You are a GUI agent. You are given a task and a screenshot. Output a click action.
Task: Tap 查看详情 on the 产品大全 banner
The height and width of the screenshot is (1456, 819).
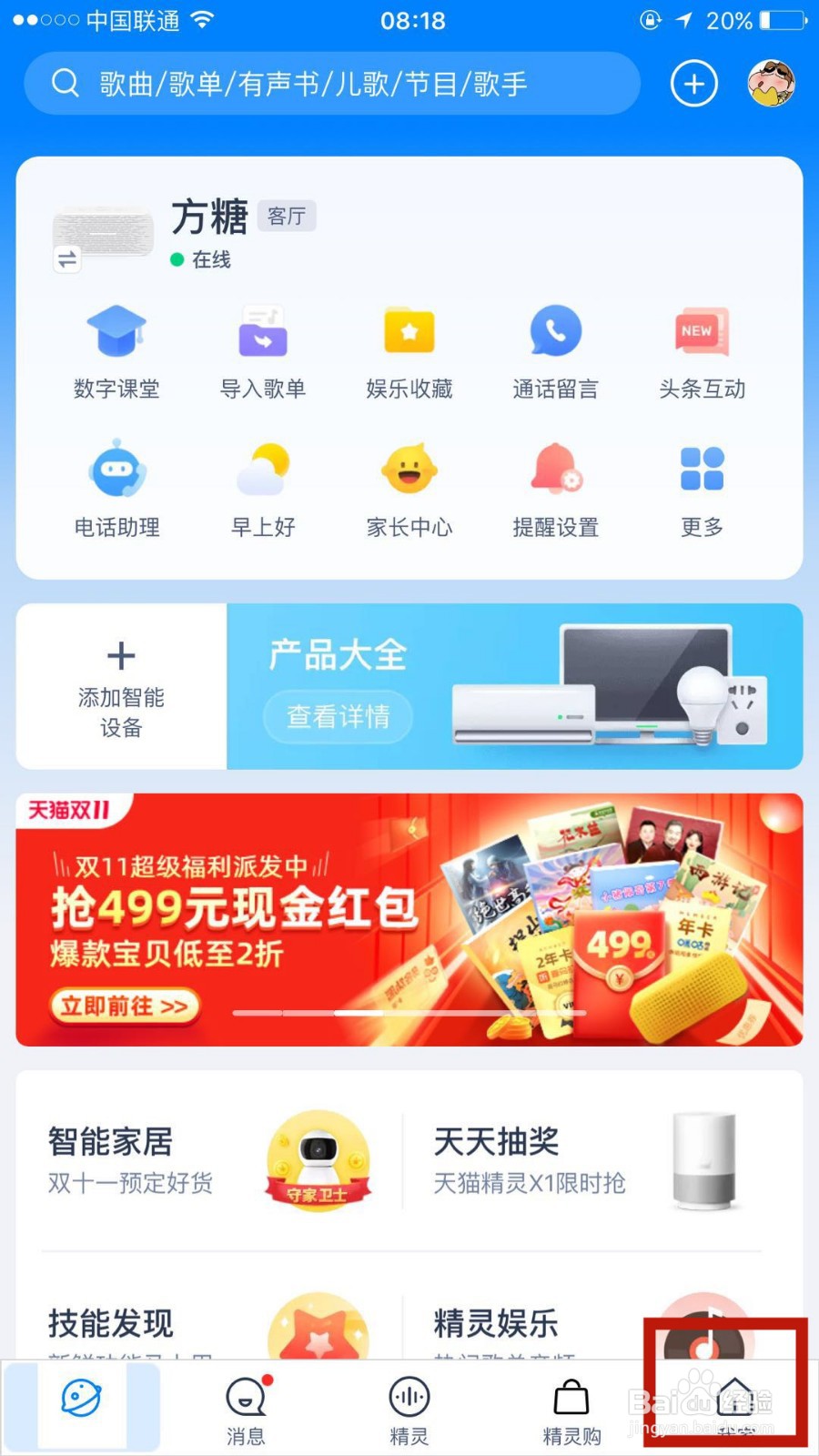pos(338,717)
